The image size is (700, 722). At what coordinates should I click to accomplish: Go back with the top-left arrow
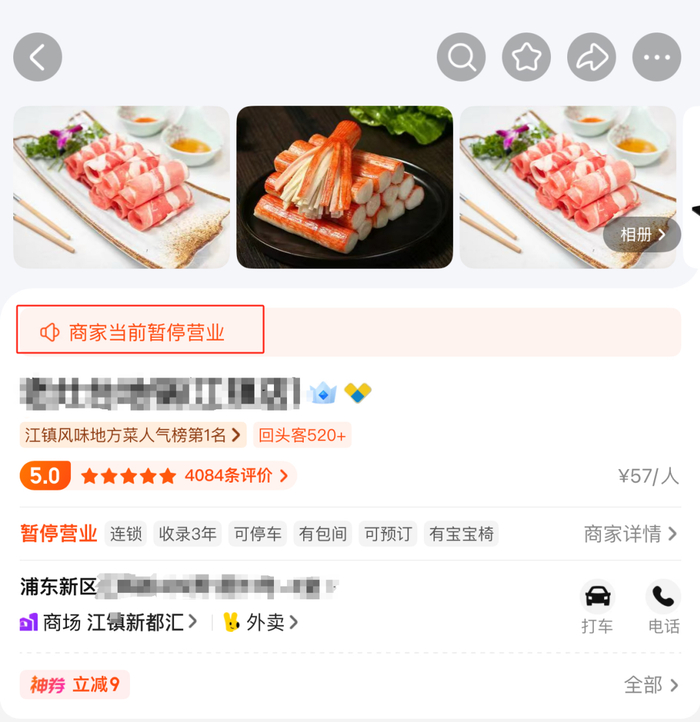pos(37,57)
